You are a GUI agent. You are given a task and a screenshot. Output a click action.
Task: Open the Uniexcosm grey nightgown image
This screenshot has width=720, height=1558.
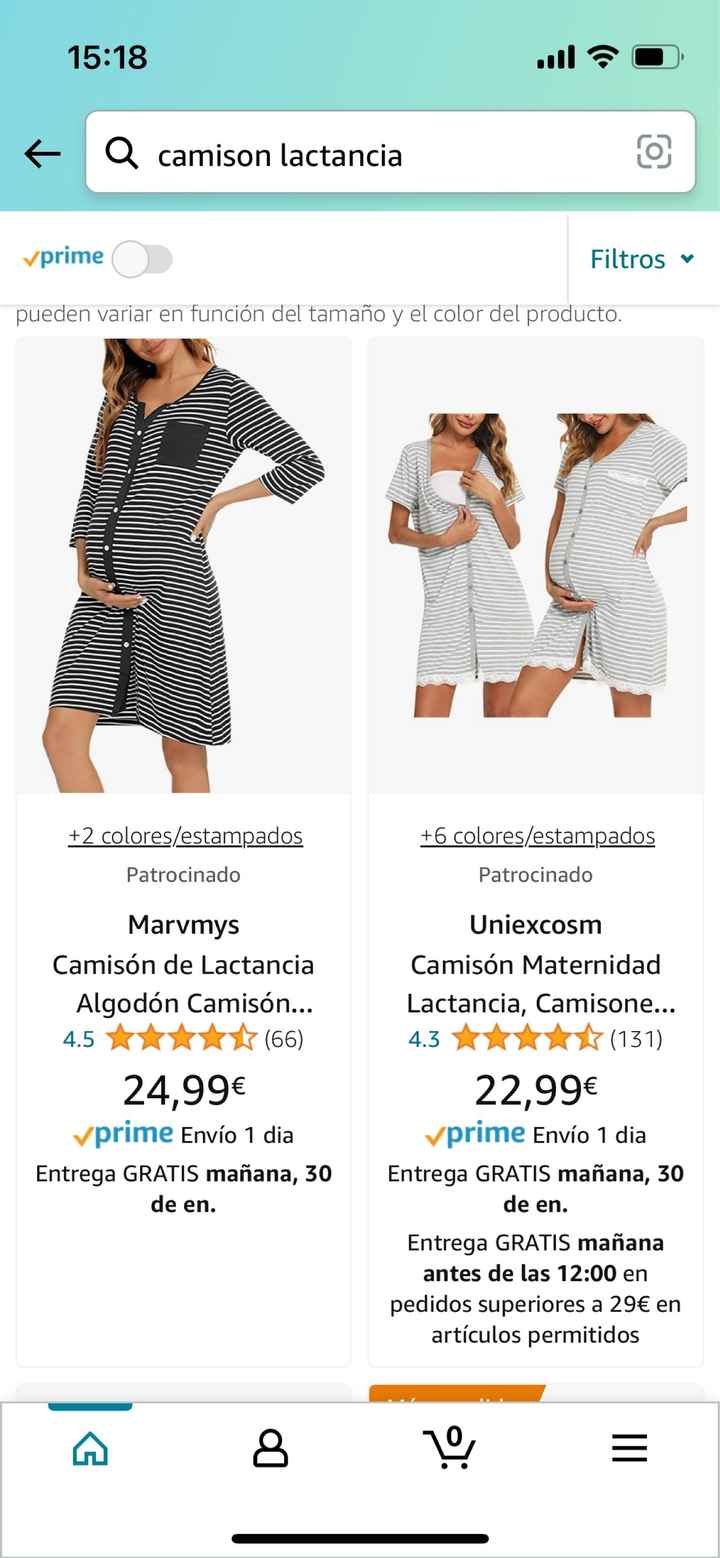pos(536,565)
